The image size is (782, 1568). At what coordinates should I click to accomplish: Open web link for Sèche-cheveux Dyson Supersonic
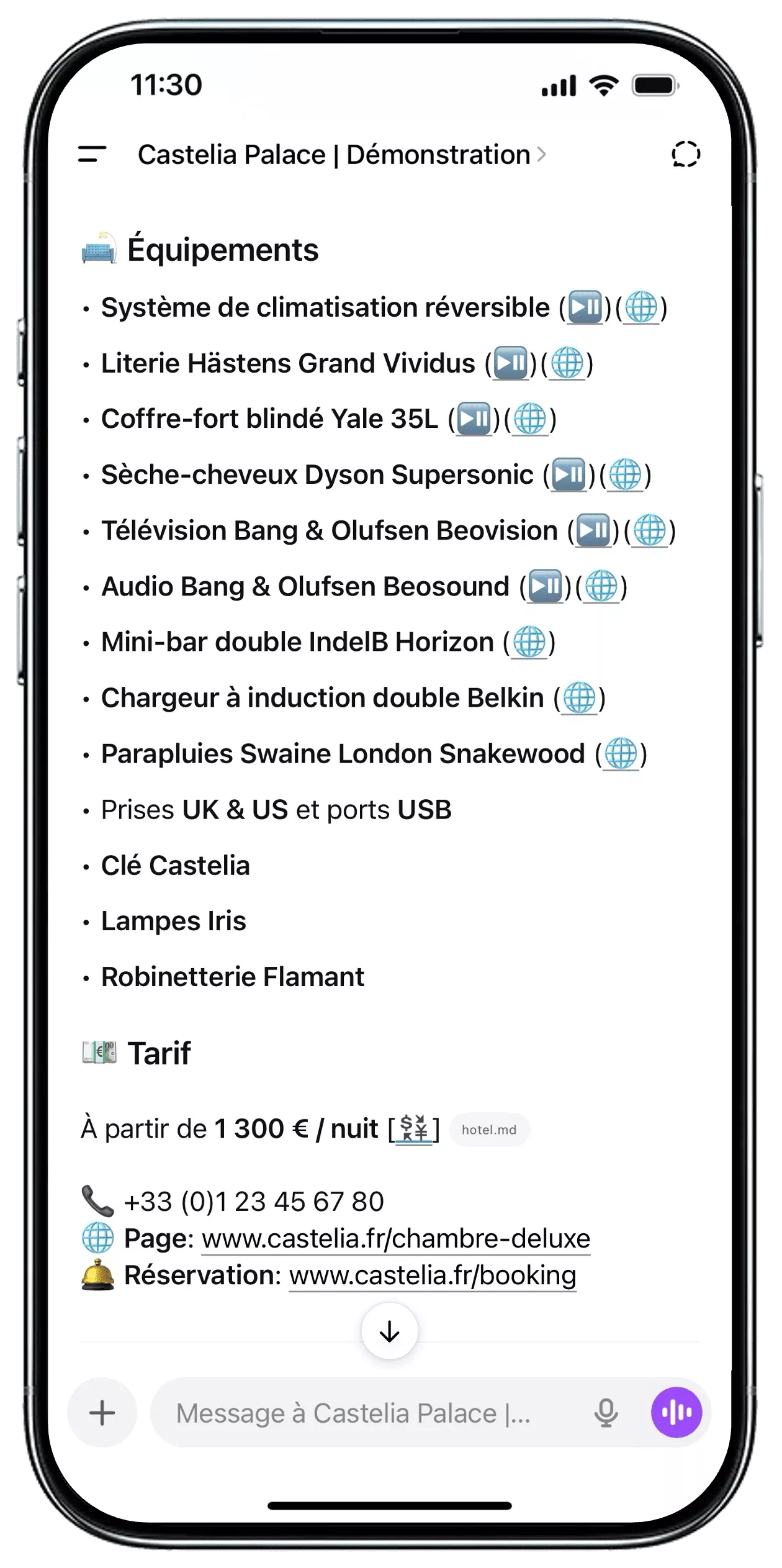click(x=625, y=475)
